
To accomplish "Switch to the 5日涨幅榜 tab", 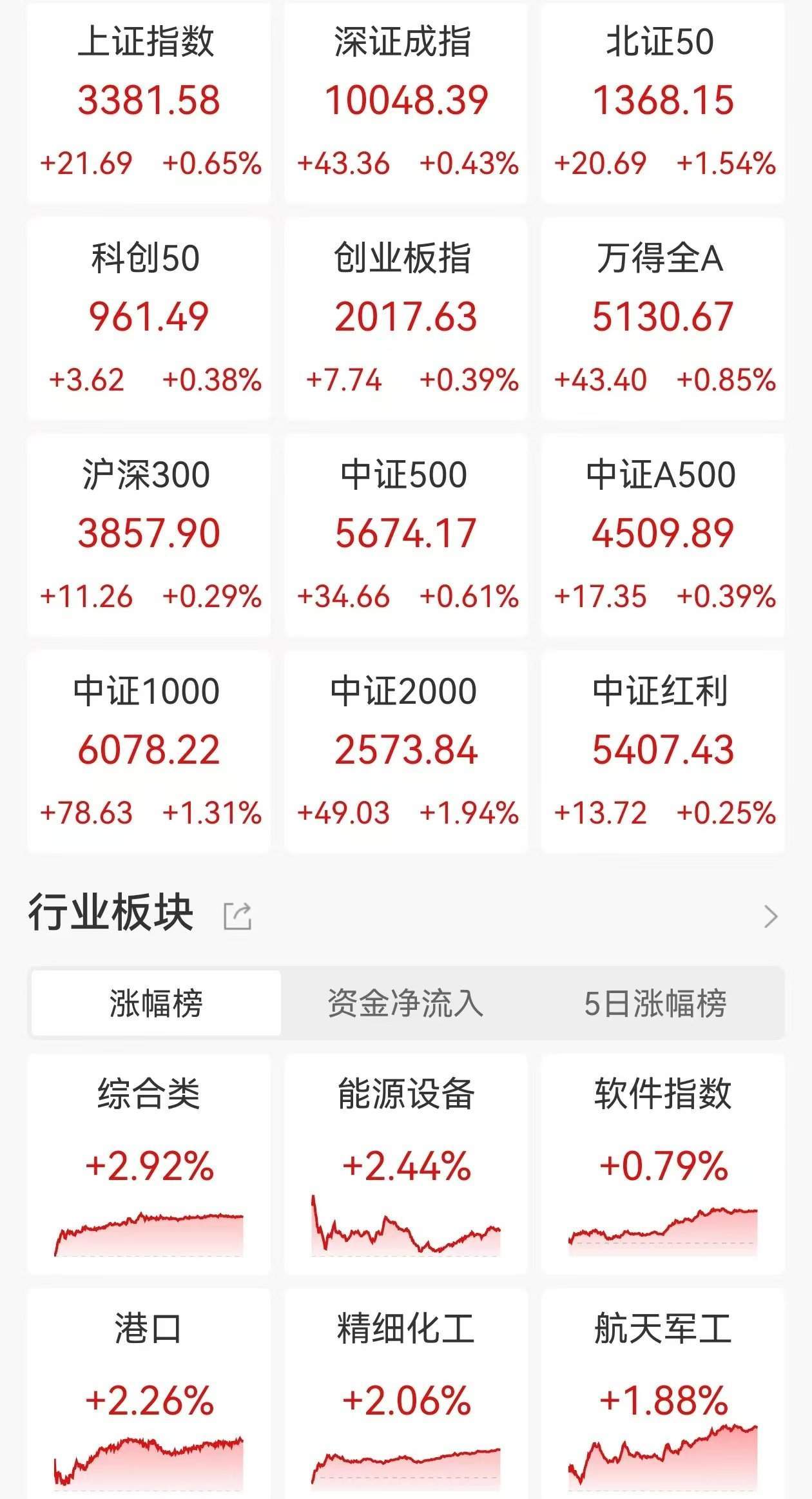I will point(655,1003).
